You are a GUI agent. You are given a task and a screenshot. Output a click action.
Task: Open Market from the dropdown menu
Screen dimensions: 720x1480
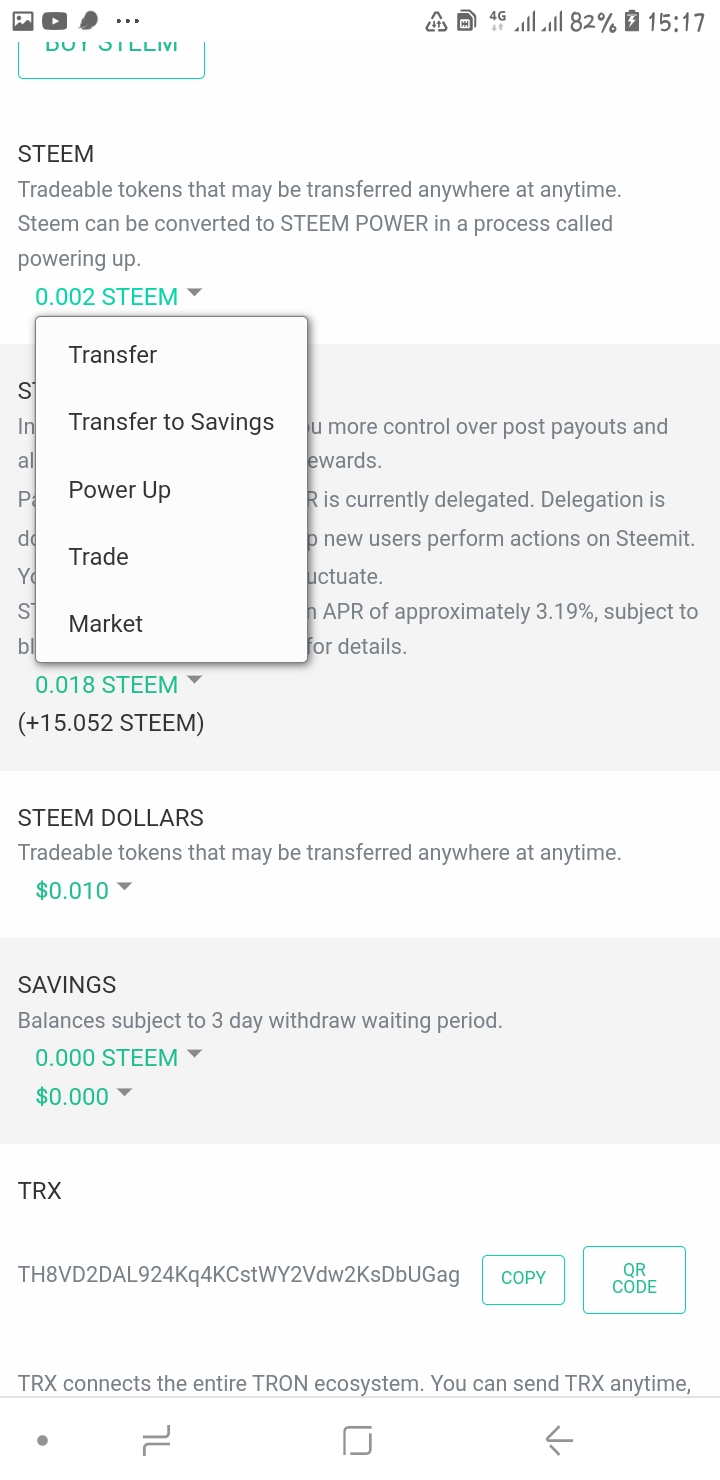coord(106,624)
